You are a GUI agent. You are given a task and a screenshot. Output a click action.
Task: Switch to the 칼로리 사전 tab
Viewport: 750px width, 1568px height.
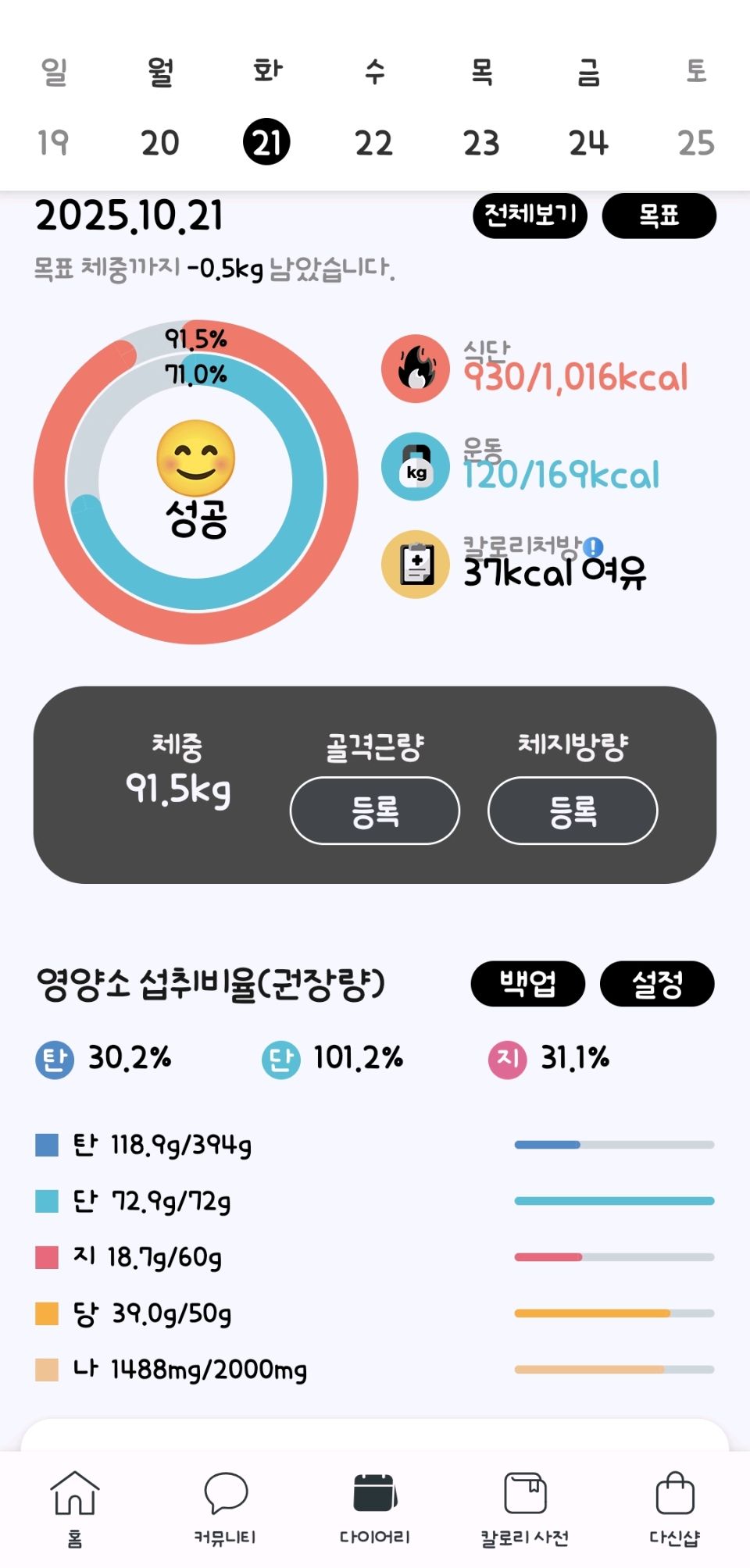coord(525,1507)
